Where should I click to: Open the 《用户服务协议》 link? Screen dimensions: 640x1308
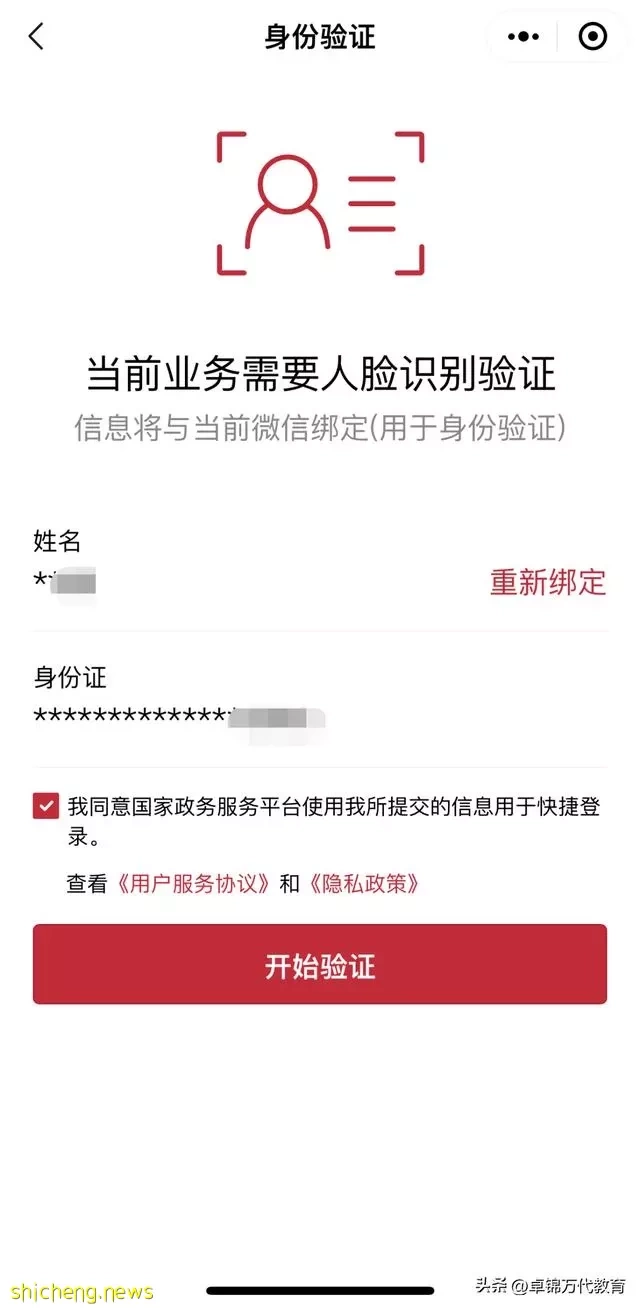coord(192,884)
